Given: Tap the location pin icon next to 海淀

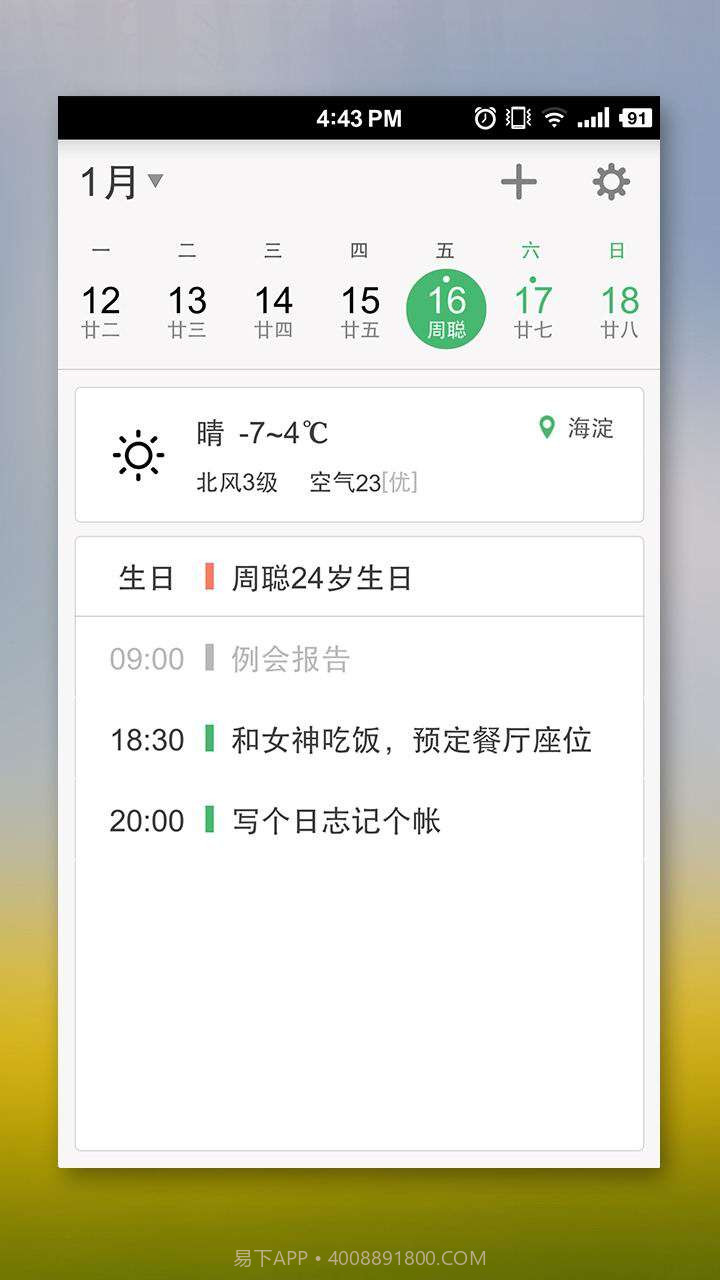Looking at the screenshot, I should click(x=547, y=428).
